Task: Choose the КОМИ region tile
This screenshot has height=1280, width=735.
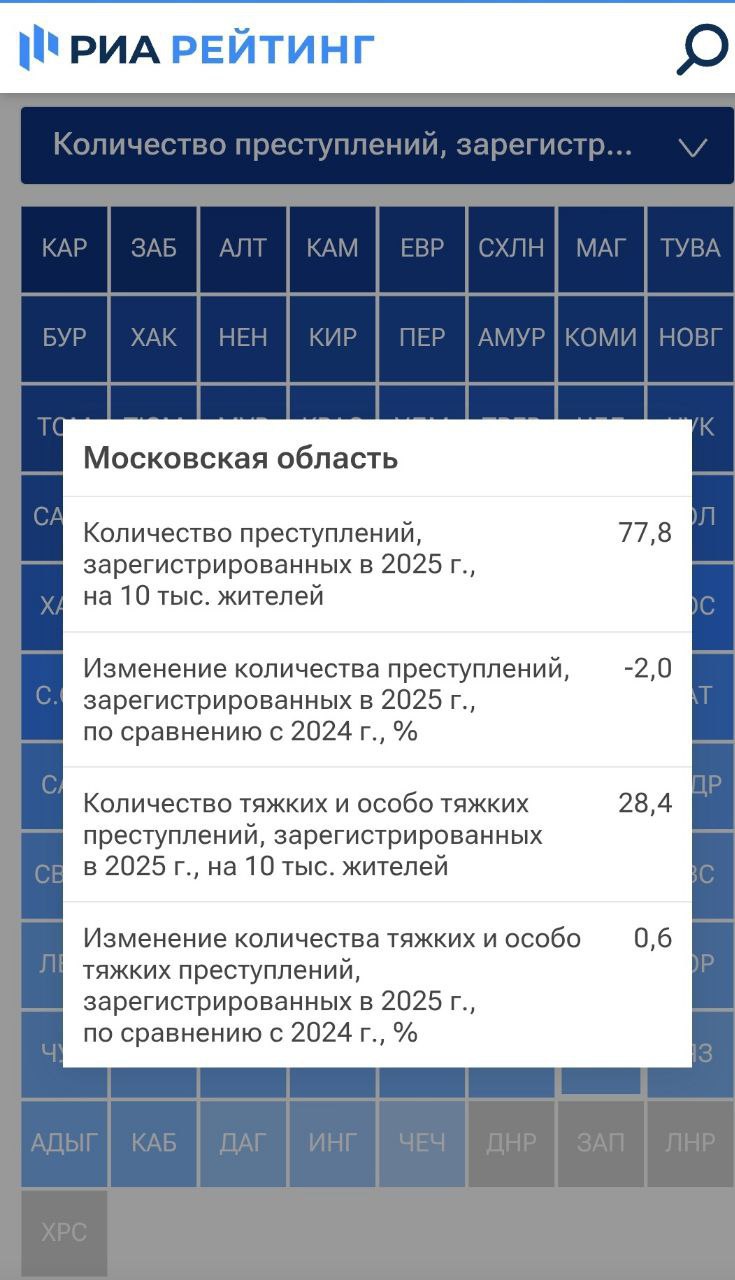Action: [x=601, y=338]
